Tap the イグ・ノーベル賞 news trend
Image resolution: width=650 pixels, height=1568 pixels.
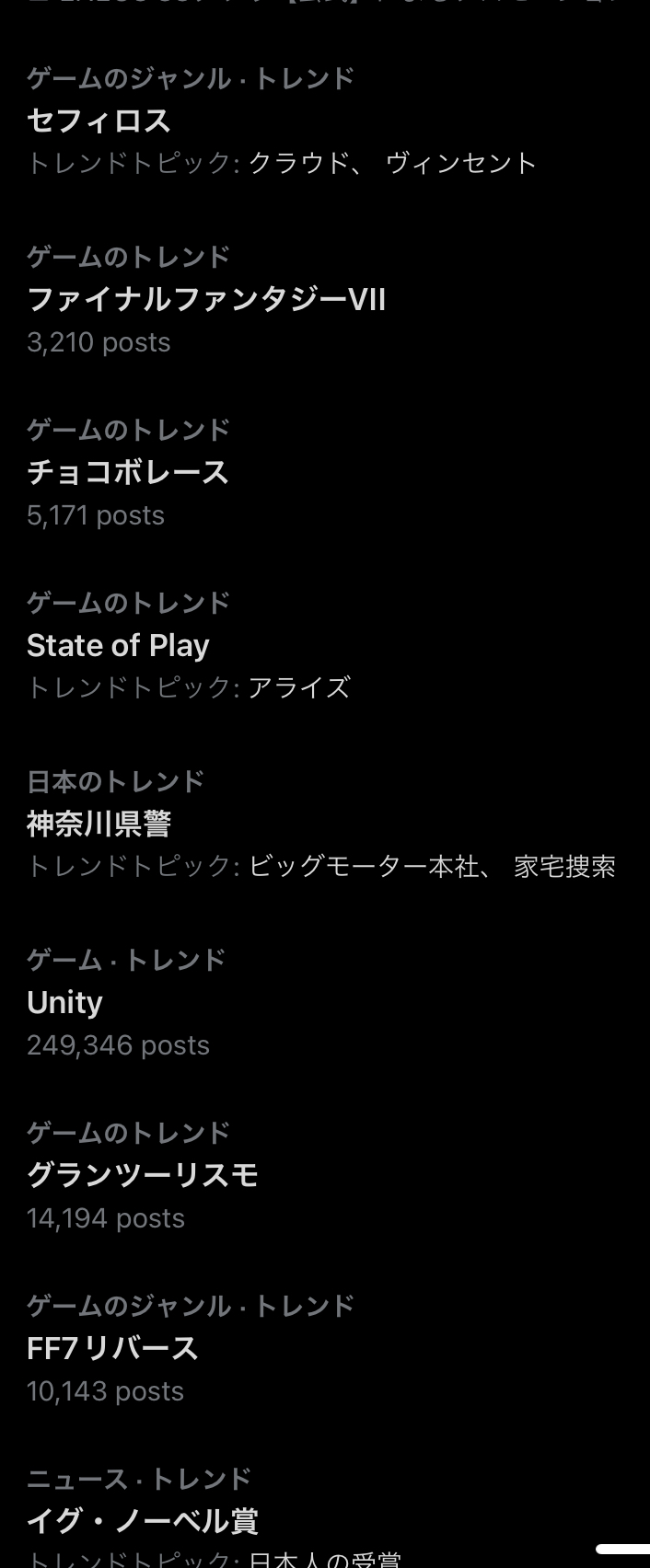pos(143,1521)
